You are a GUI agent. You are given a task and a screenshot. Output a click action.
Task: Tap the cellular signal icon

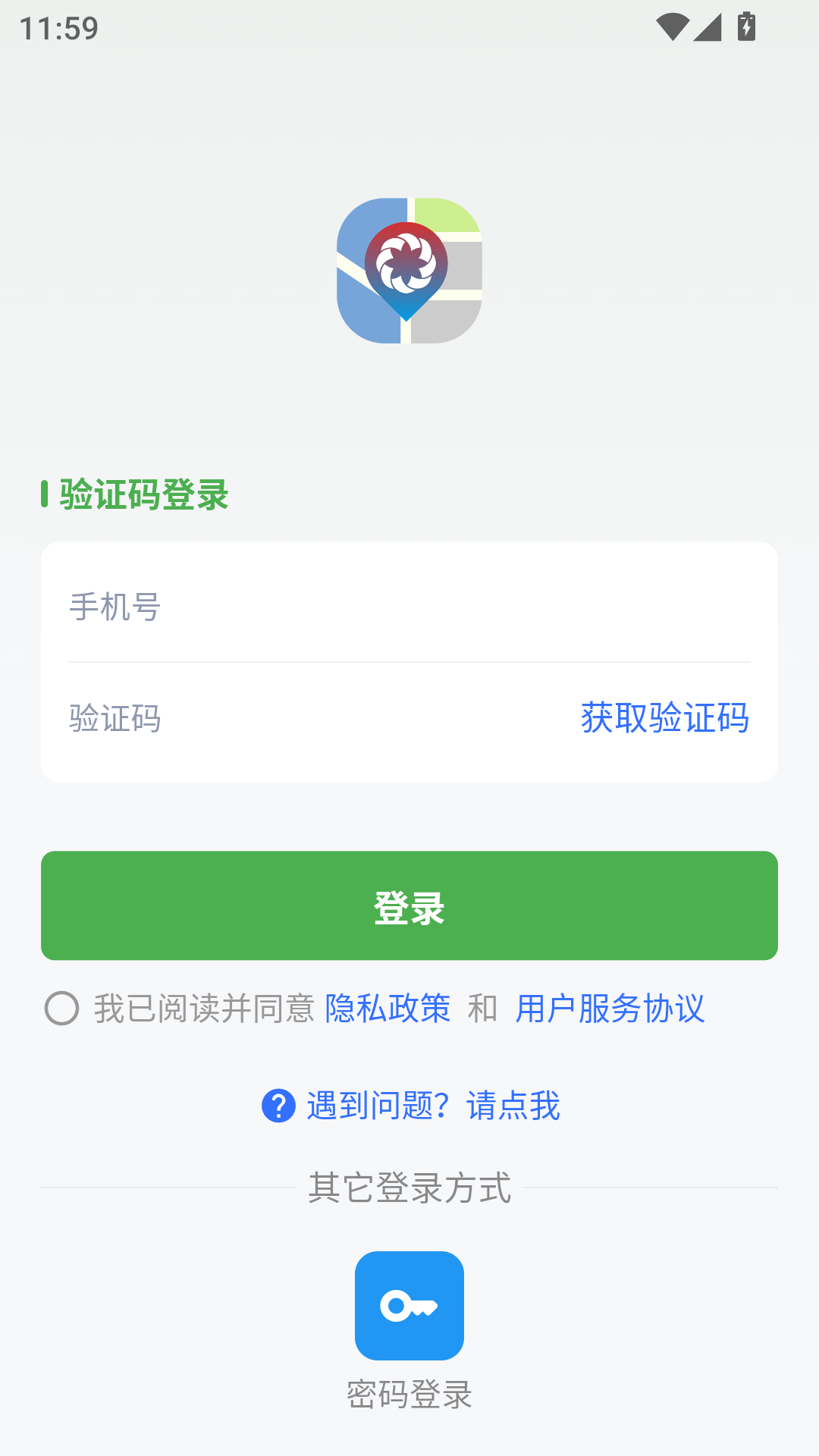click(x=708, y=27)
